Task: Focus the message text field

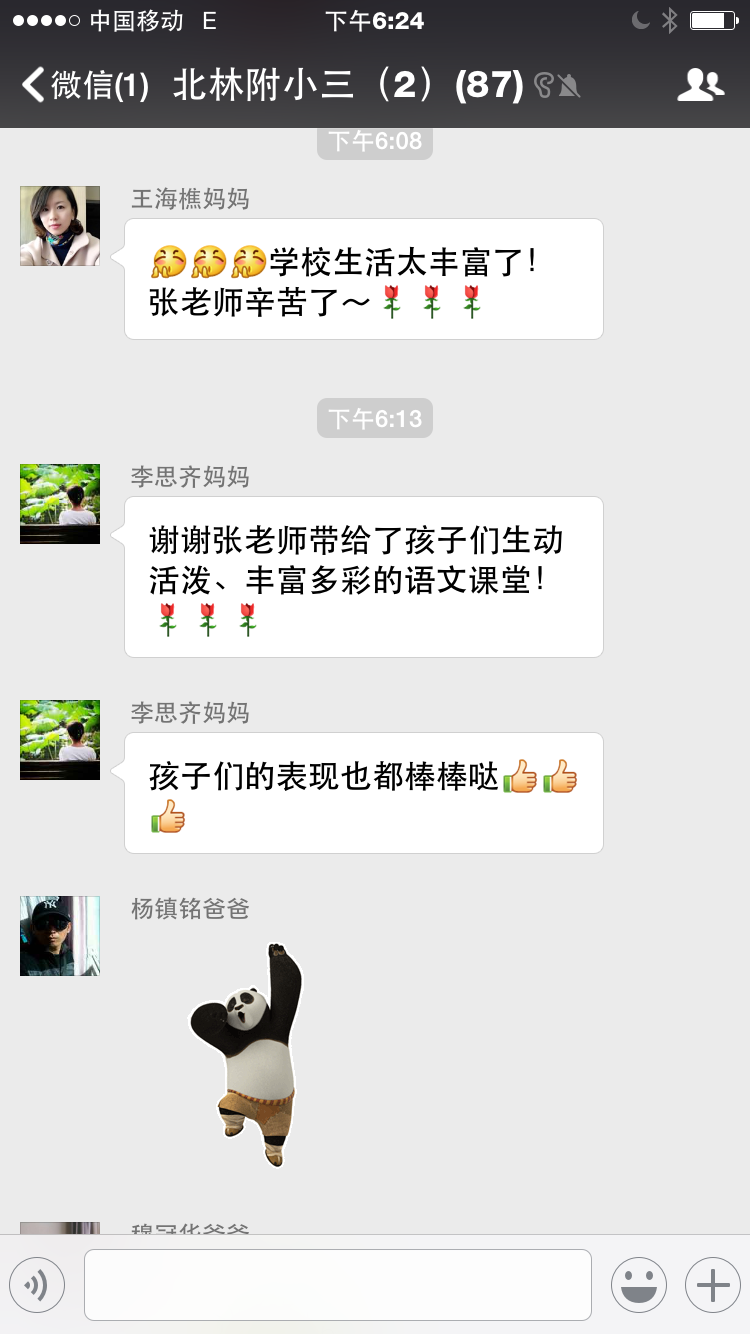Action: [x=338, y=1285]
